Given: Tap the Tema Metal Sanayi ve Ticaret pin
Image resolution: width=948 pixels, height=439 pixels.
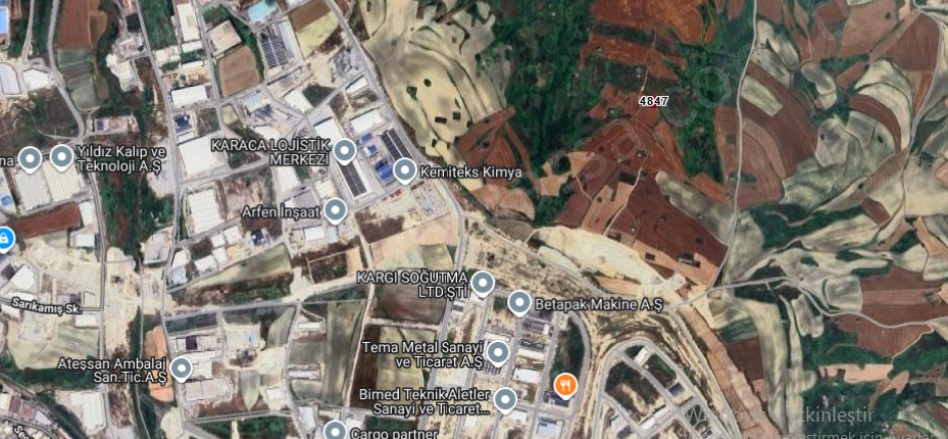Looking at the screenshot, I should point(497,352).
